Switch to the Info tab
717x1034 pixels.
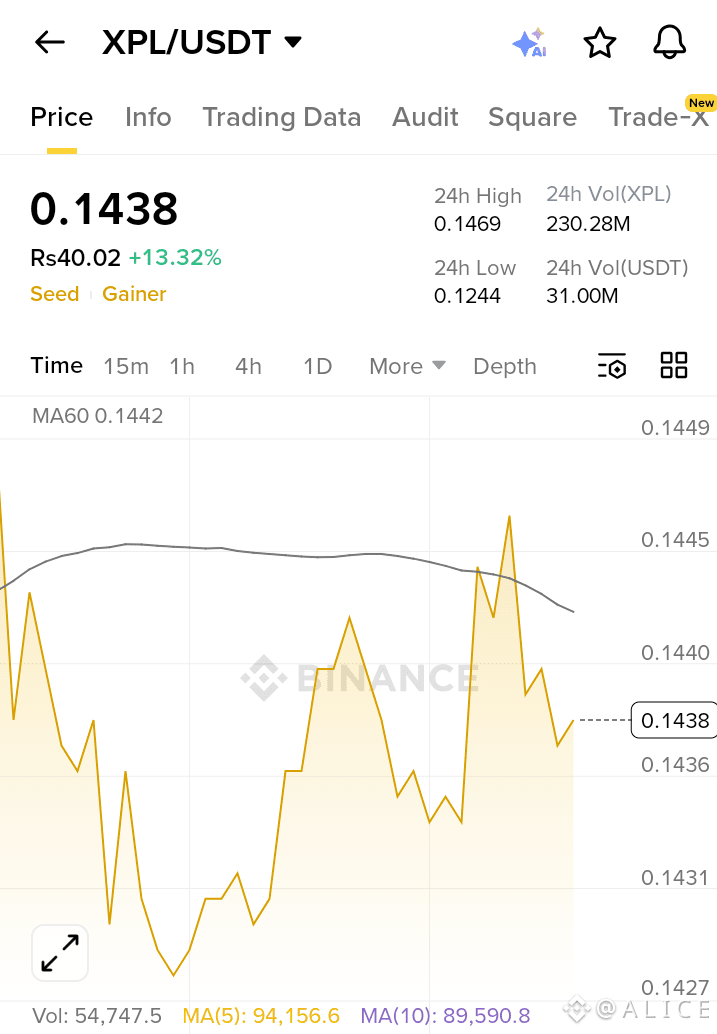pyautogui.click(x=148, y=117)
